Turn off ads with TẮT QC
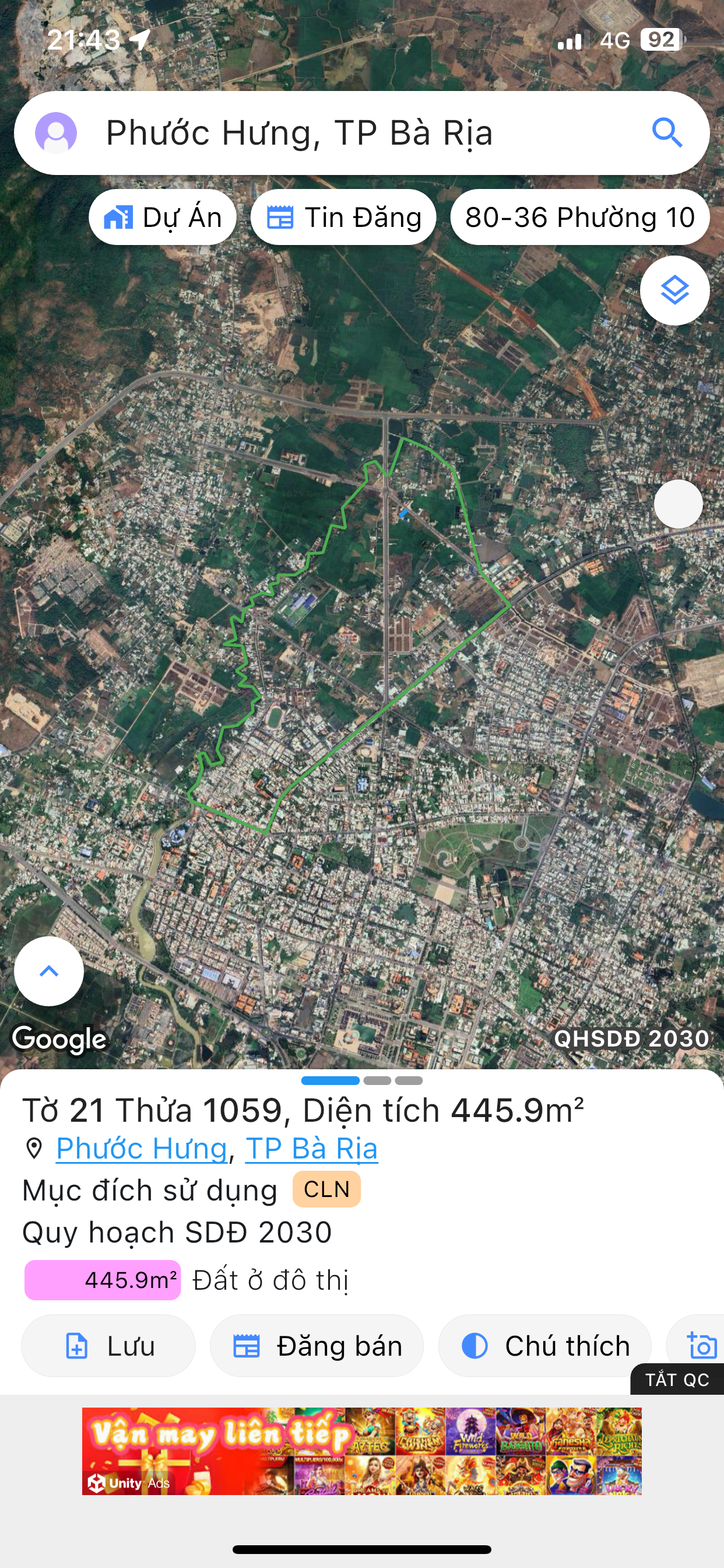The image size is (724, 1568). (x=677, y=1380)
